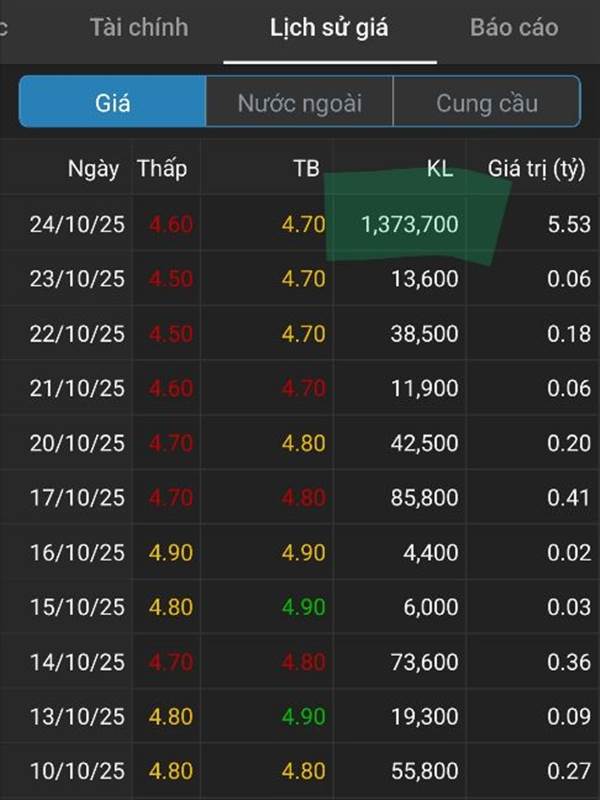Switch to the Nước ngoài segment
Viewport: 600px width, 800px height.
click(299, 102)
